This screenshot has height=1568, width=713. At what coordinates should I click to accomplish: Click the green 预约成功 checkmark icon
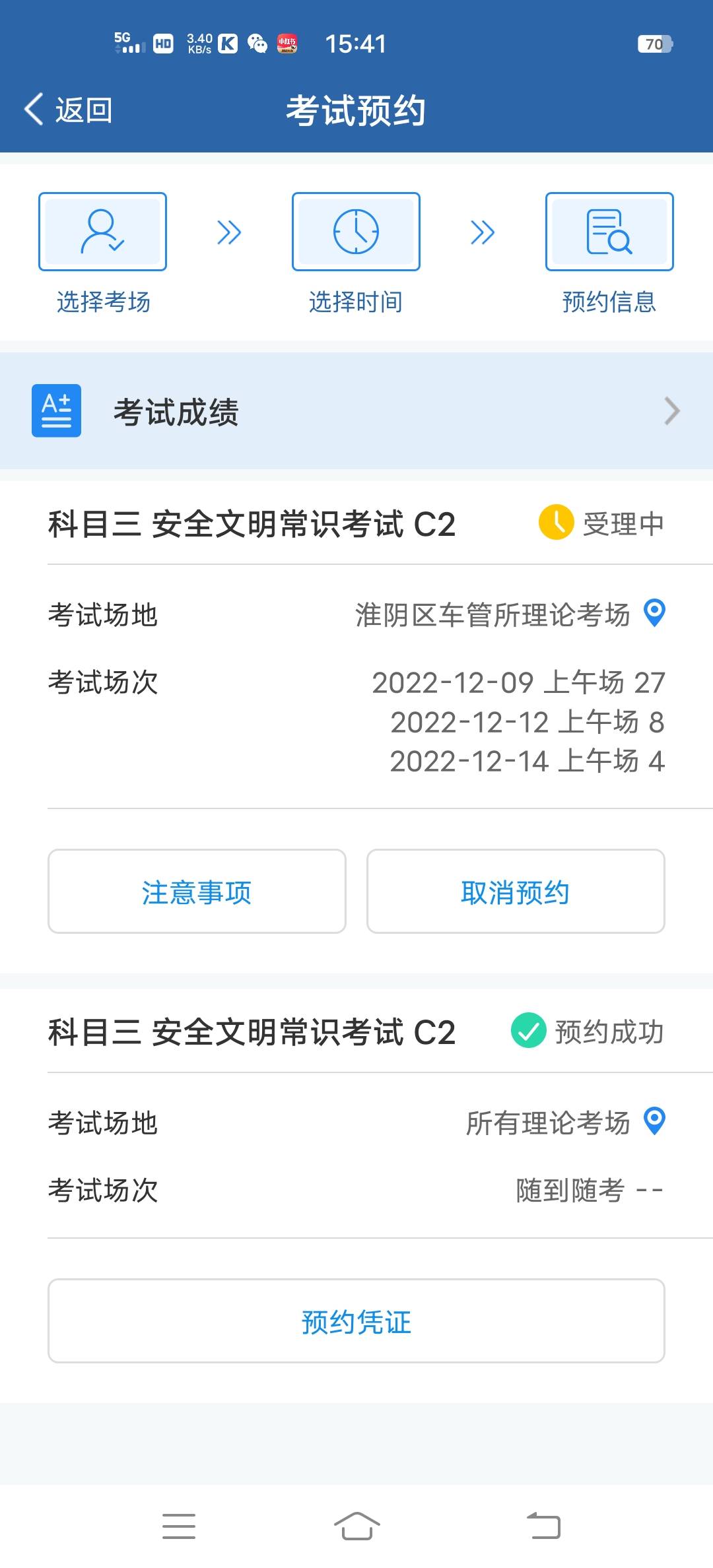pos(528,1031)
